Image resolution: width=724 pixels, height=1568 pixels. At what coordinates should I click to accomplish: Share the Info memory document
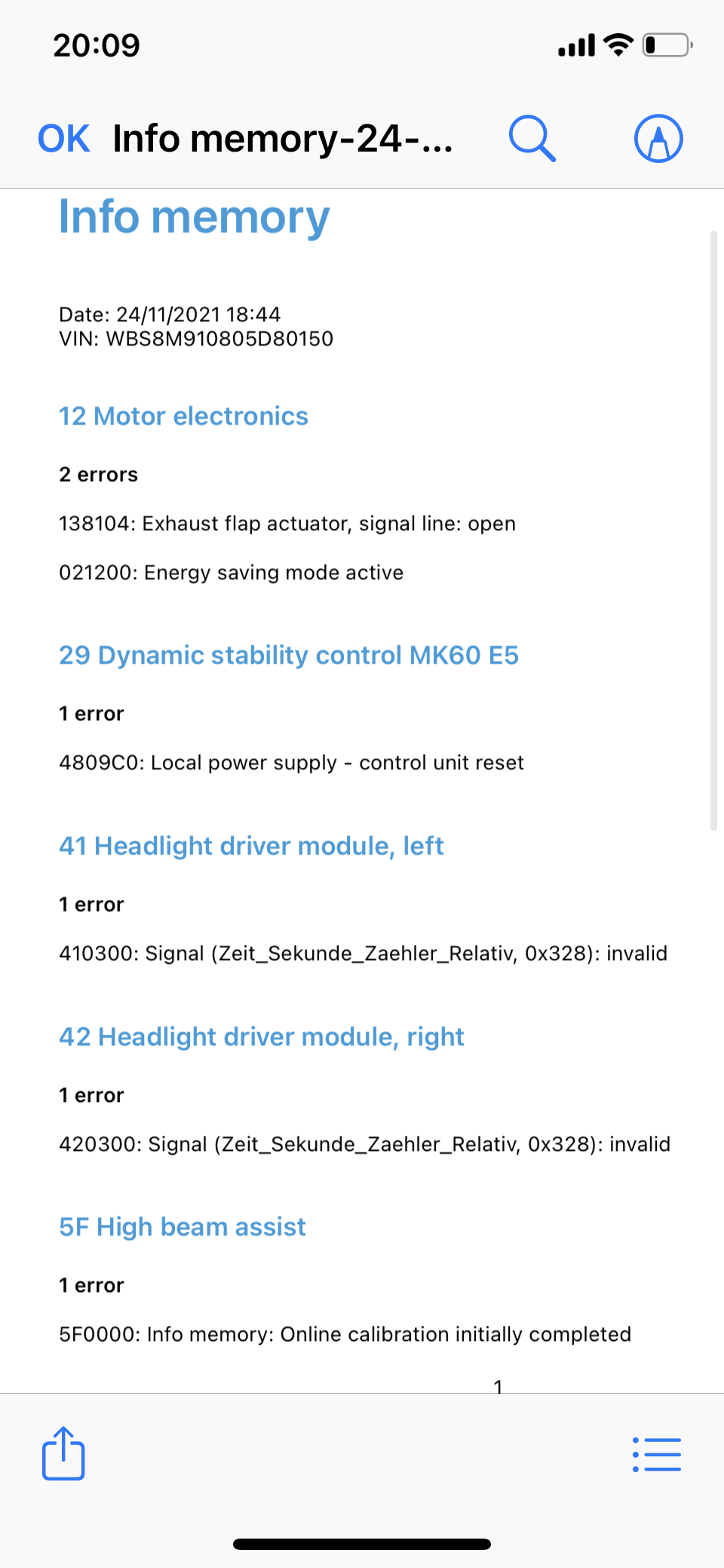point(63,1453)
